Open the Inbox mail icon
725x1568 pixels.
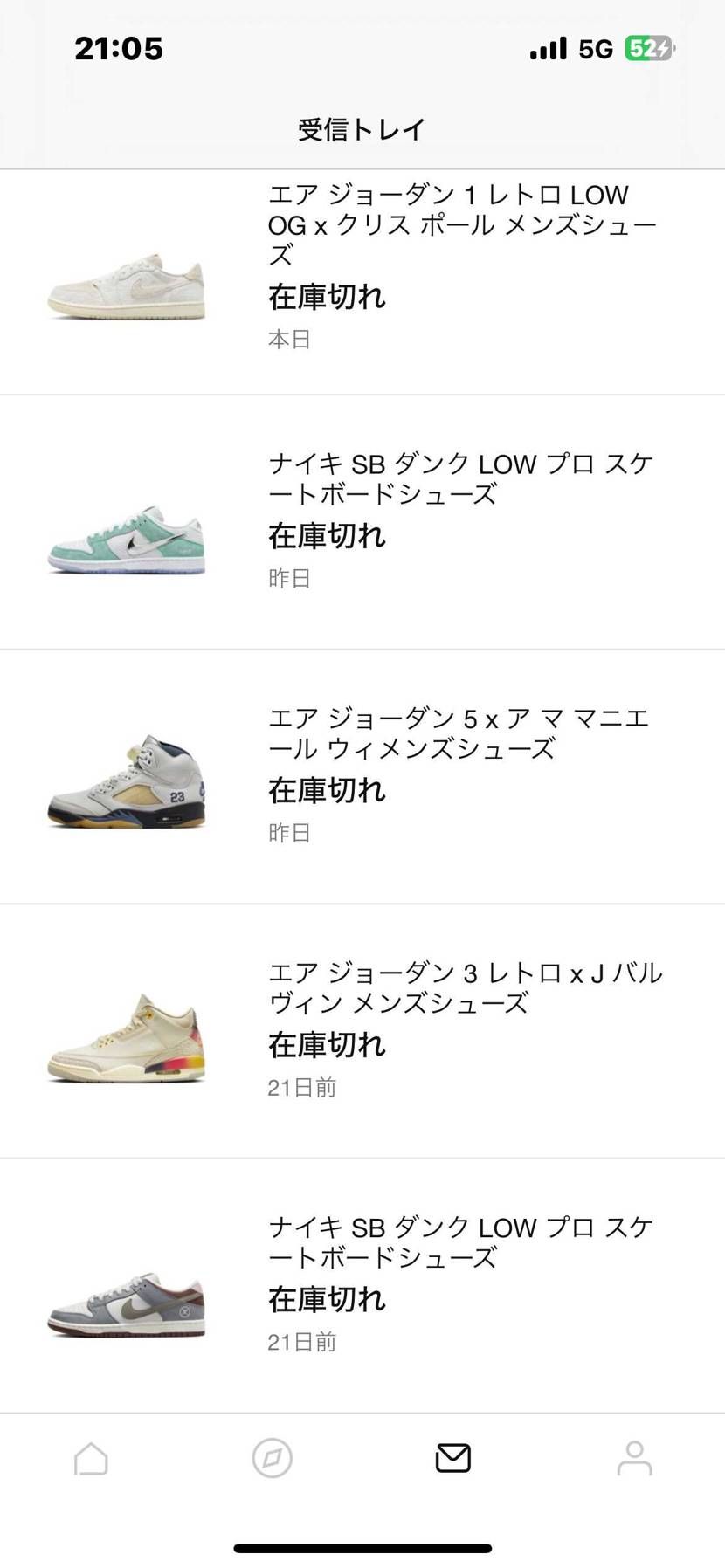(452, 1458)
